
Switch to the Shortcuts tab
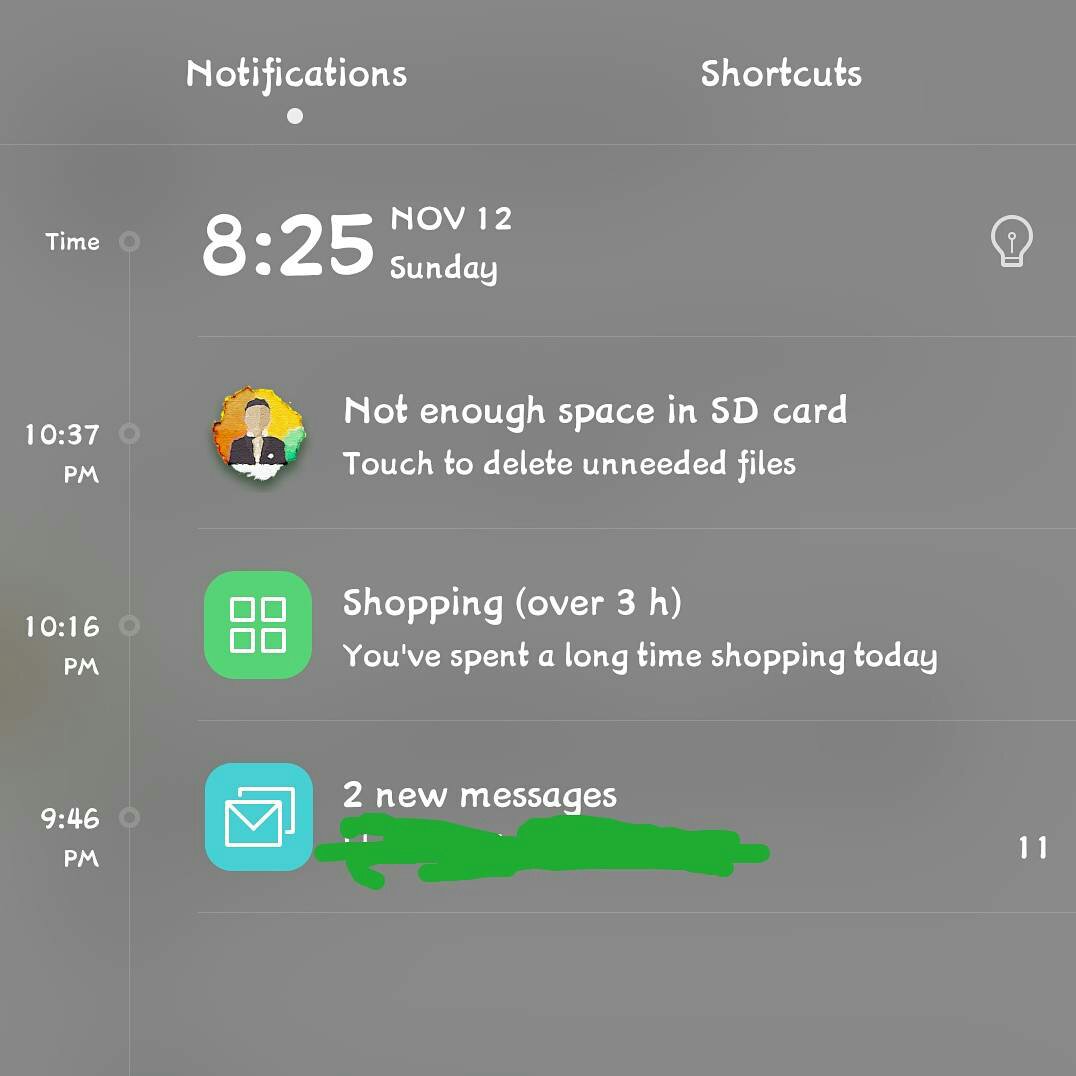tap(780, 73)
